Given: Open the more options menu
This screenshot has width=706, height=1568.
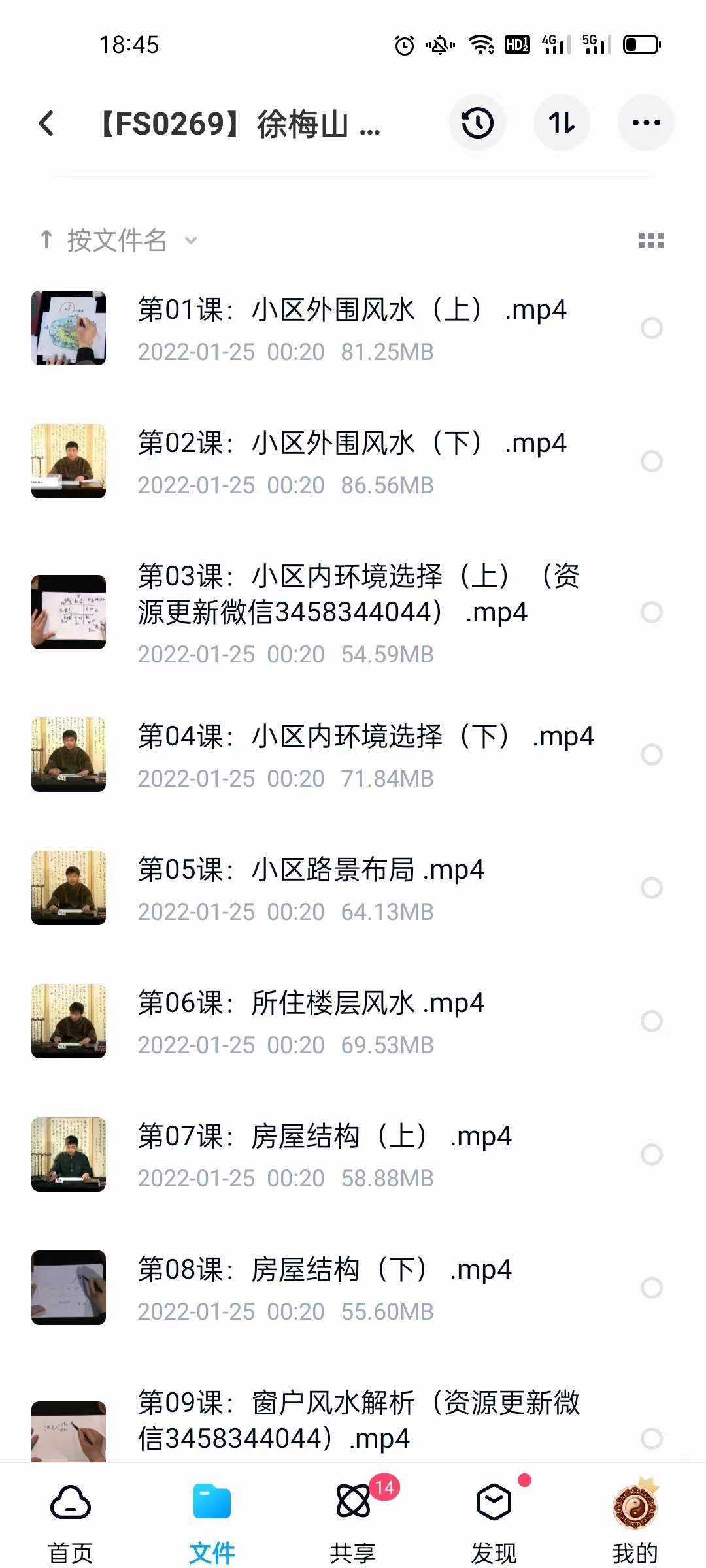Looking at the screenshot, I should (x=646, y=123).
